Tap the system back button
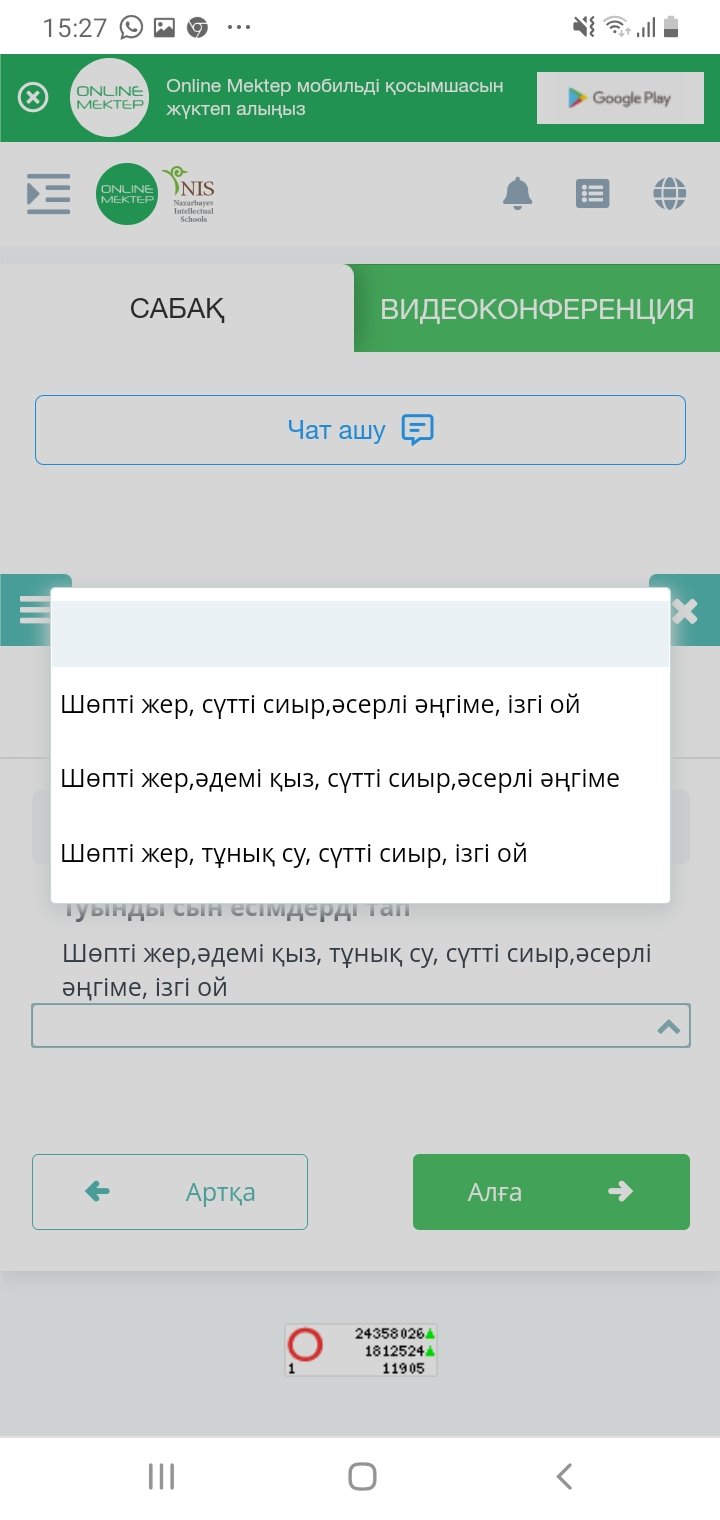Image resolution: width=720 pixels, height=1520 pixels. coord(563,1476)
